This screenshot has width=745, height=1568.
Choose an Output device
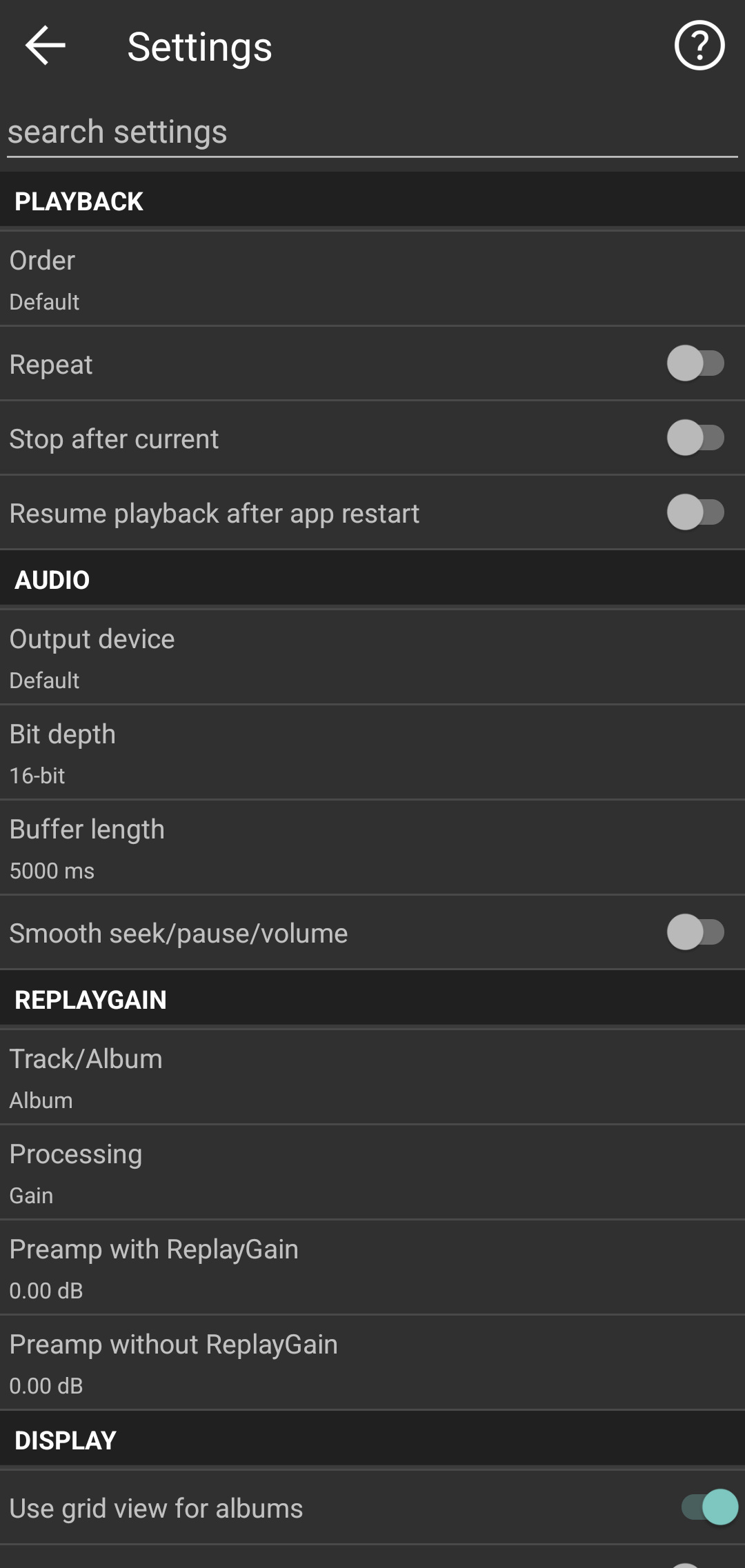pos(372,658)
